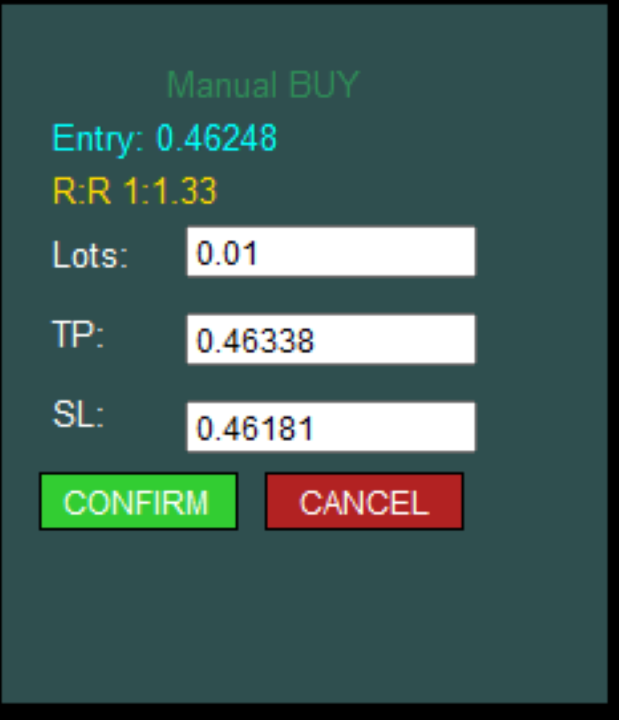The height and width of the screenshot is (720, 619).
Task: Confirm the manual buy order
Action: pos(138,501)
